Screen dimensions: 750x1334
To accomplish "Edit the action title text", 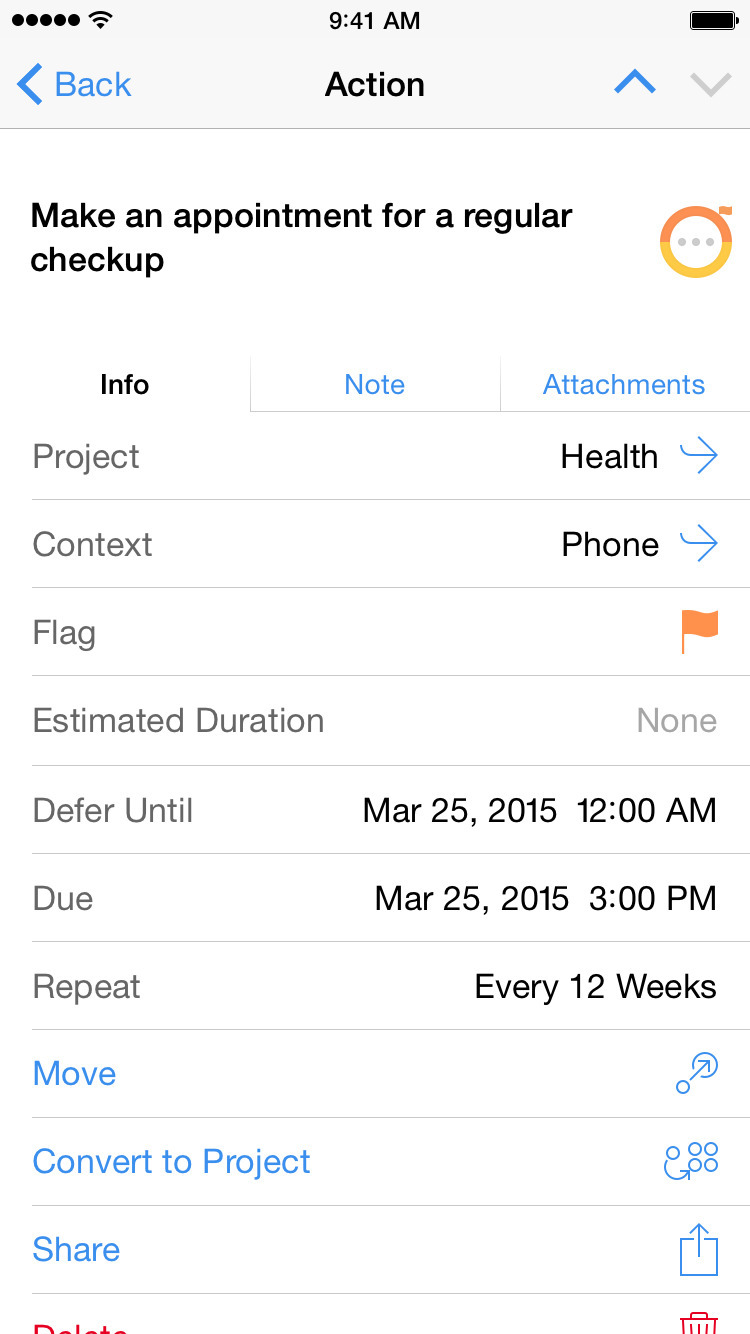I will tap(301, 238).
